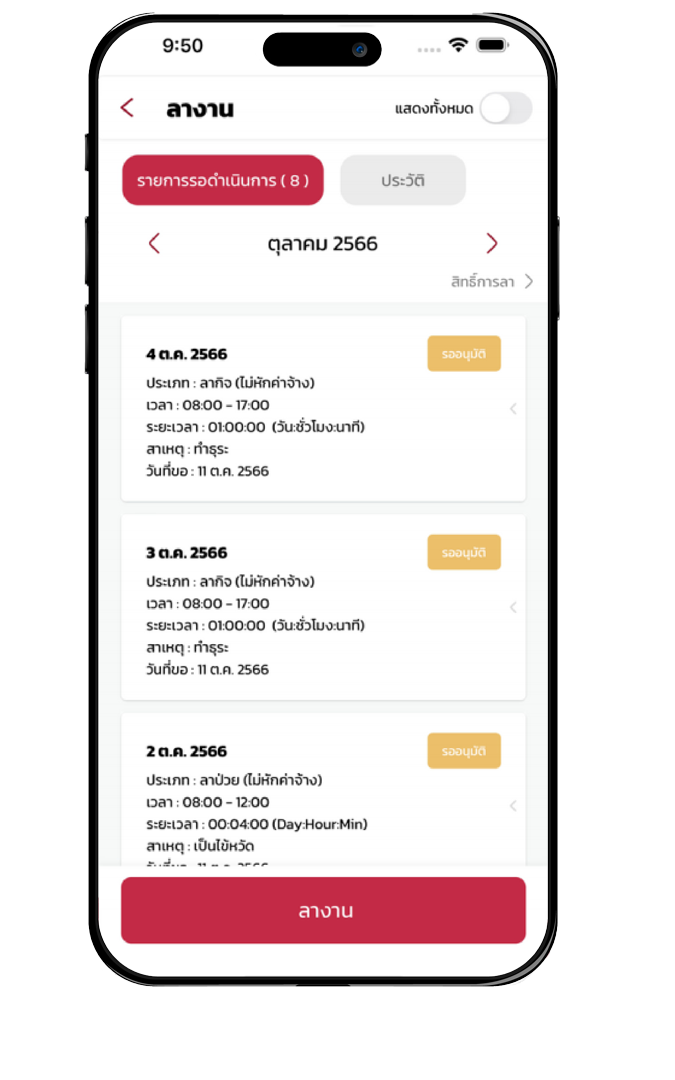Go to the month before ตุลาคม 2566

click(x=154, y=243)
